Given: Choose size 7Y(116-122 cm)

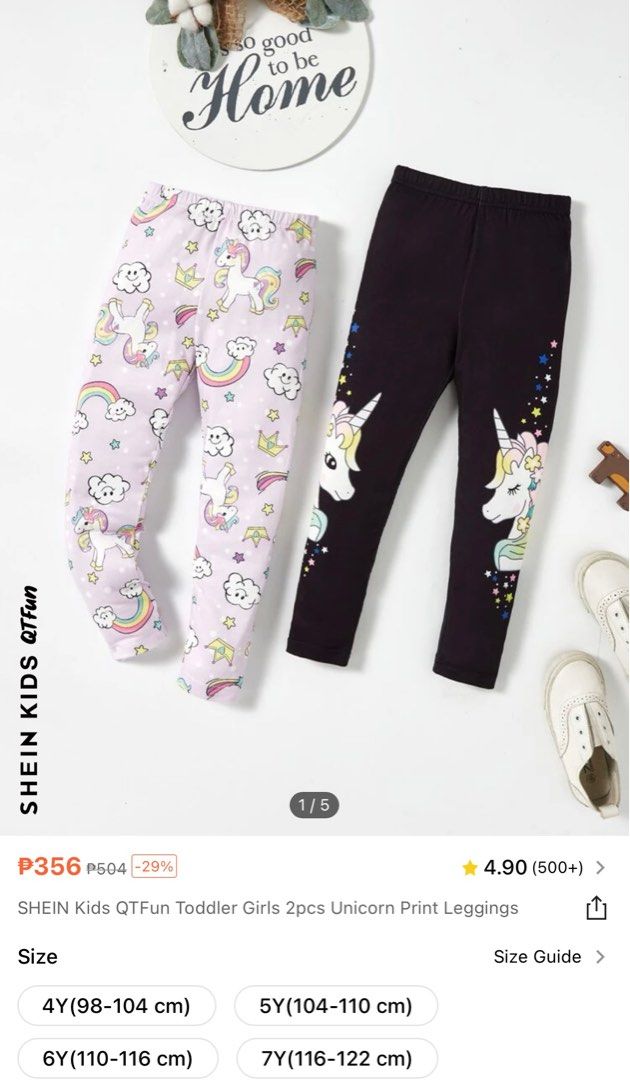Looking at the screenshot, I should coord(336,1058).
